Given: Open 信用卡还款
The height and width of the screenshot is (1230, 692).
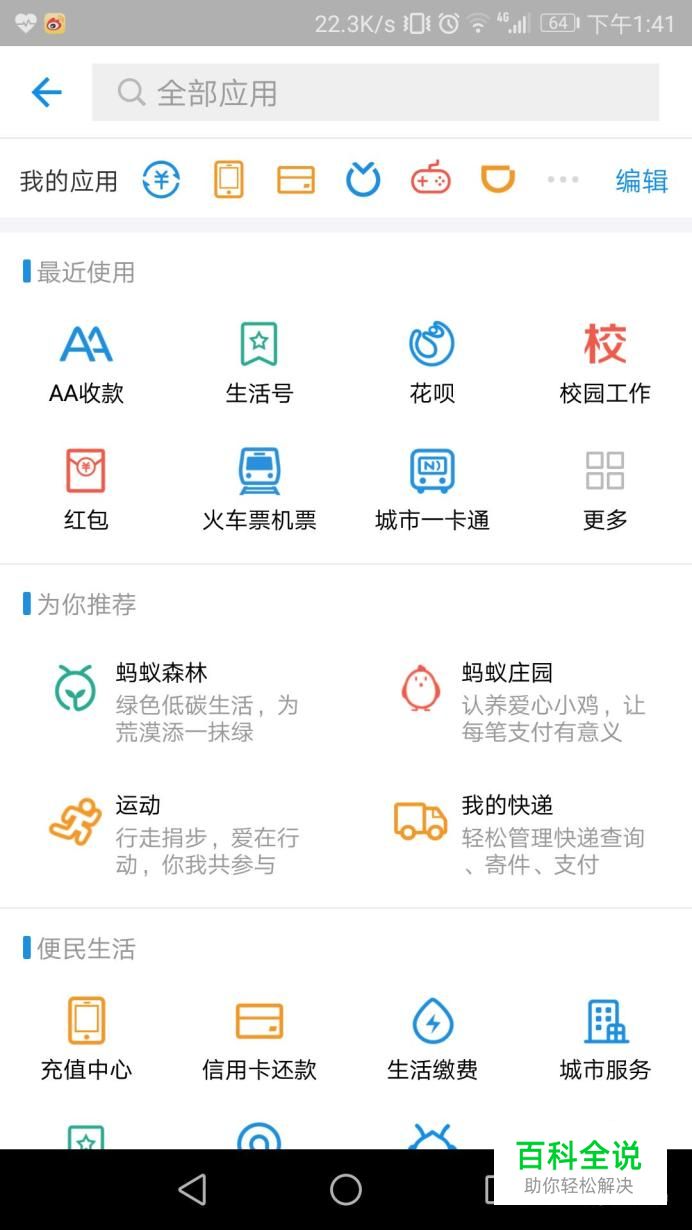Looking at the screenshot, I should (259, 1040).
